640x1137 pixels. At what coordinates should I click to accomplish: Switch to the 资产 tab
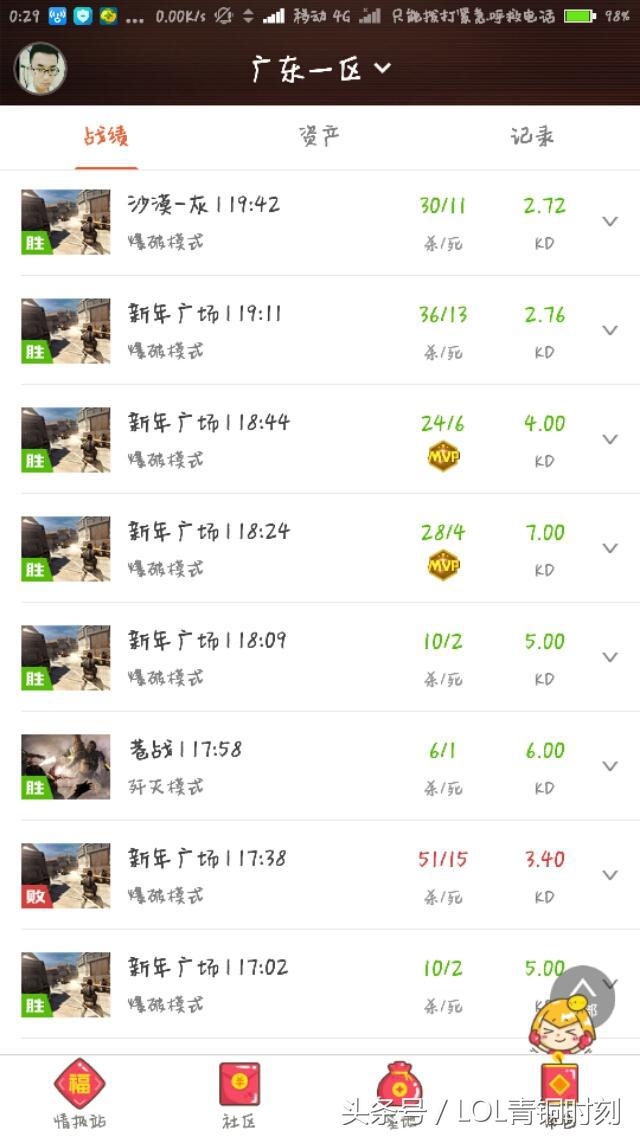coord(320,137)
